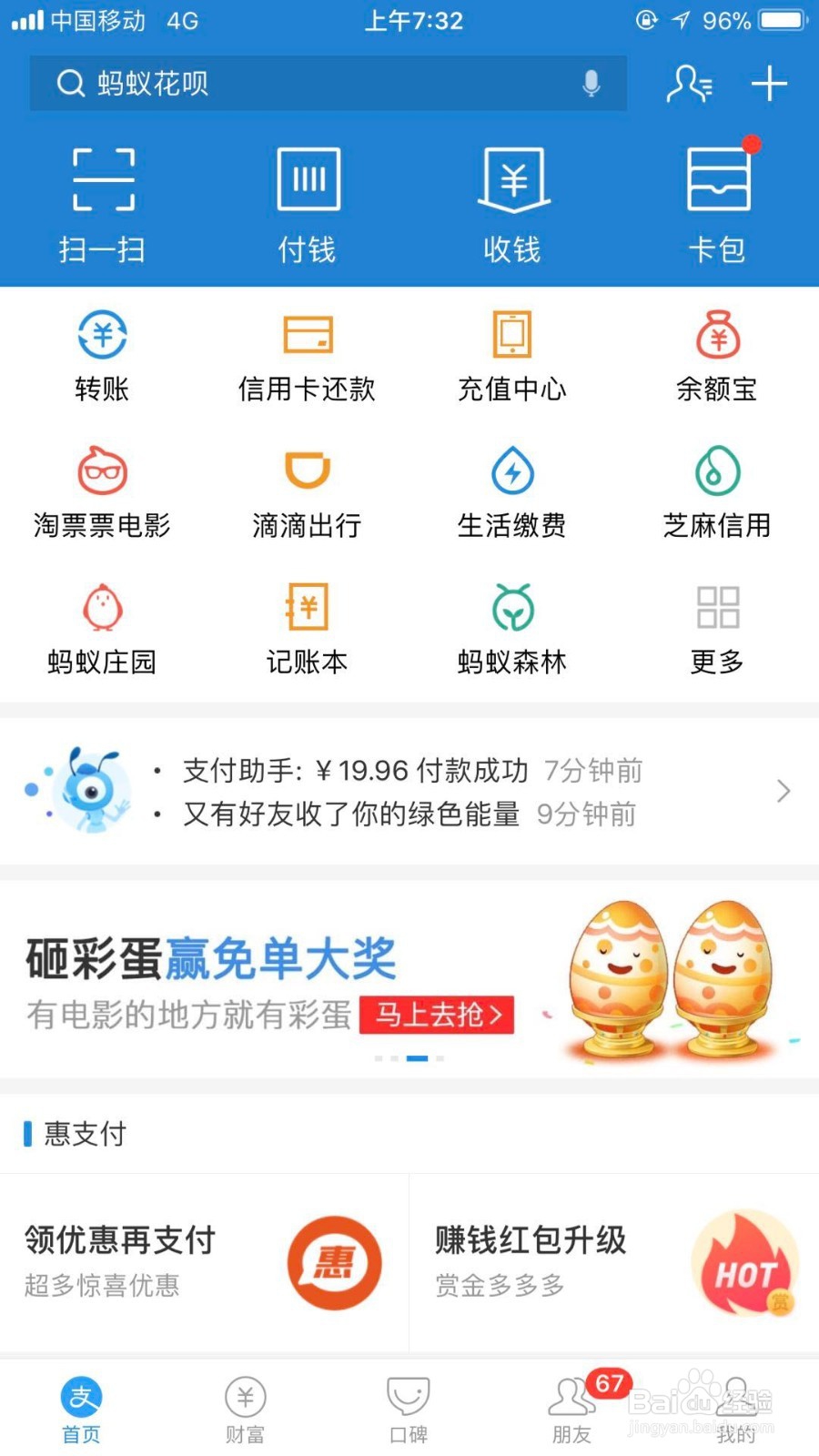Image resolution: width=819 pixels, height=1456 pixels.
Task: Tap the add contact icon near search bar
Action: coord(690,84)
